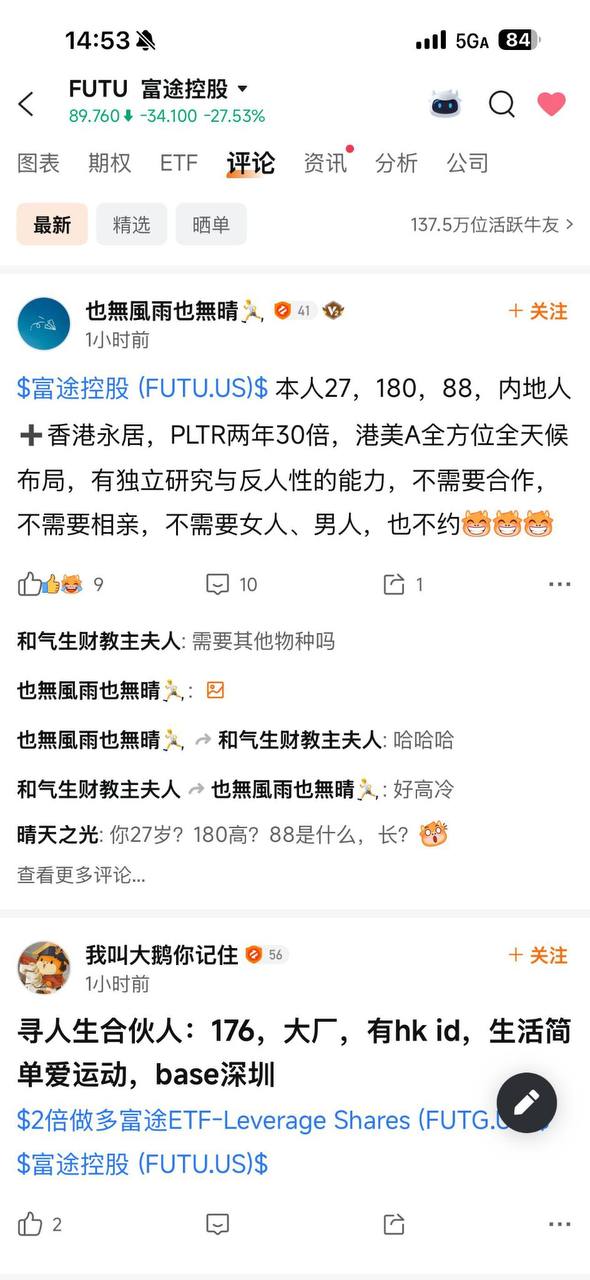This screenshot has width=590, height=1280.
Task: Follow user 我叫大鹅你记住
Action: [538, 955]
